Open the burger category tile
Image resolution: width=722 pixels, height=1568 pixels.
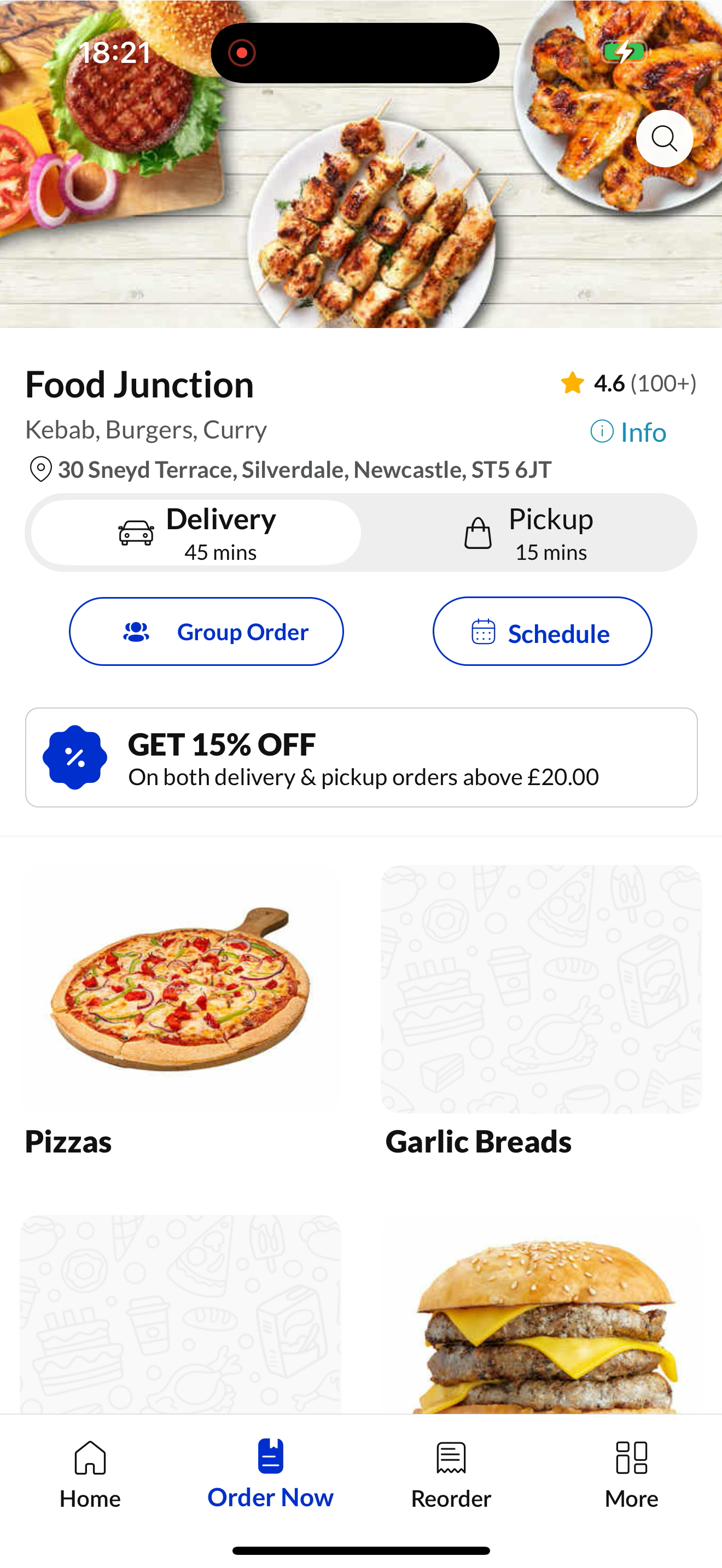point(541,1315)
